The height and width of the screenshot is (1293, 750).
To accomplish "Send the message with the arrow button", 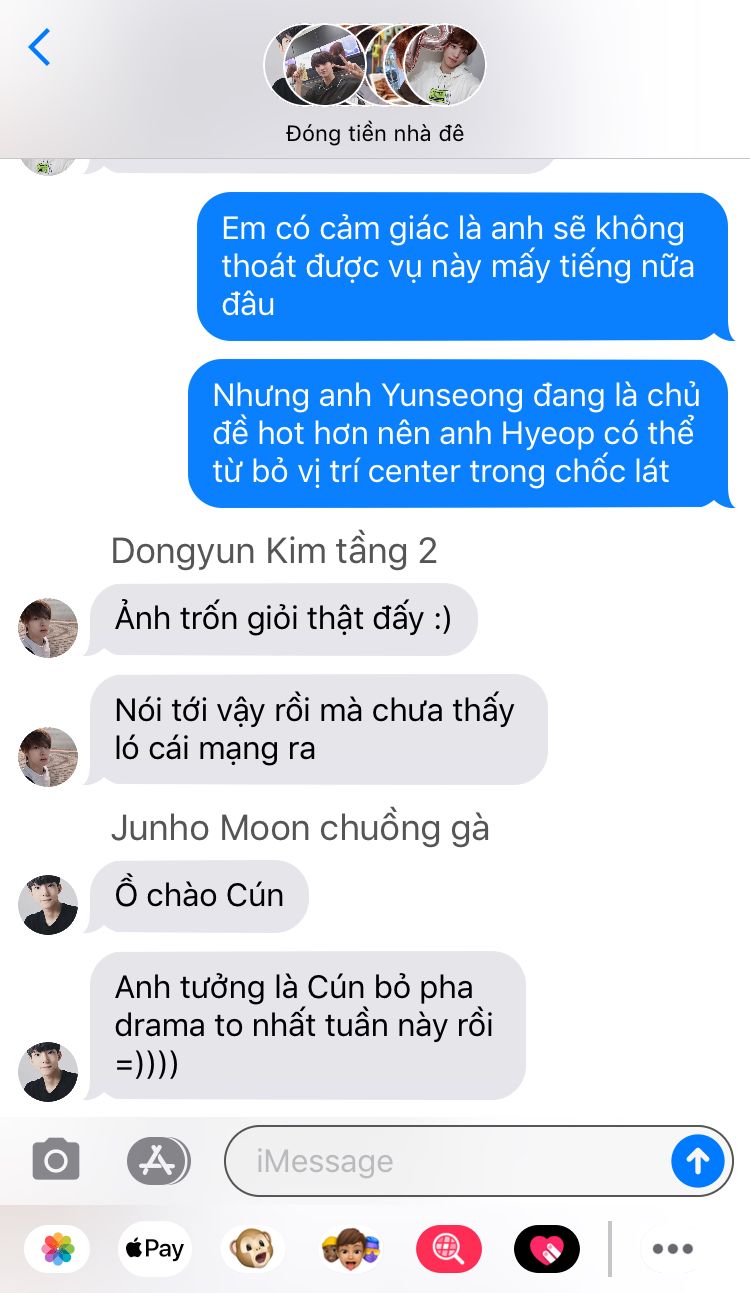I will coord(697,1161).
